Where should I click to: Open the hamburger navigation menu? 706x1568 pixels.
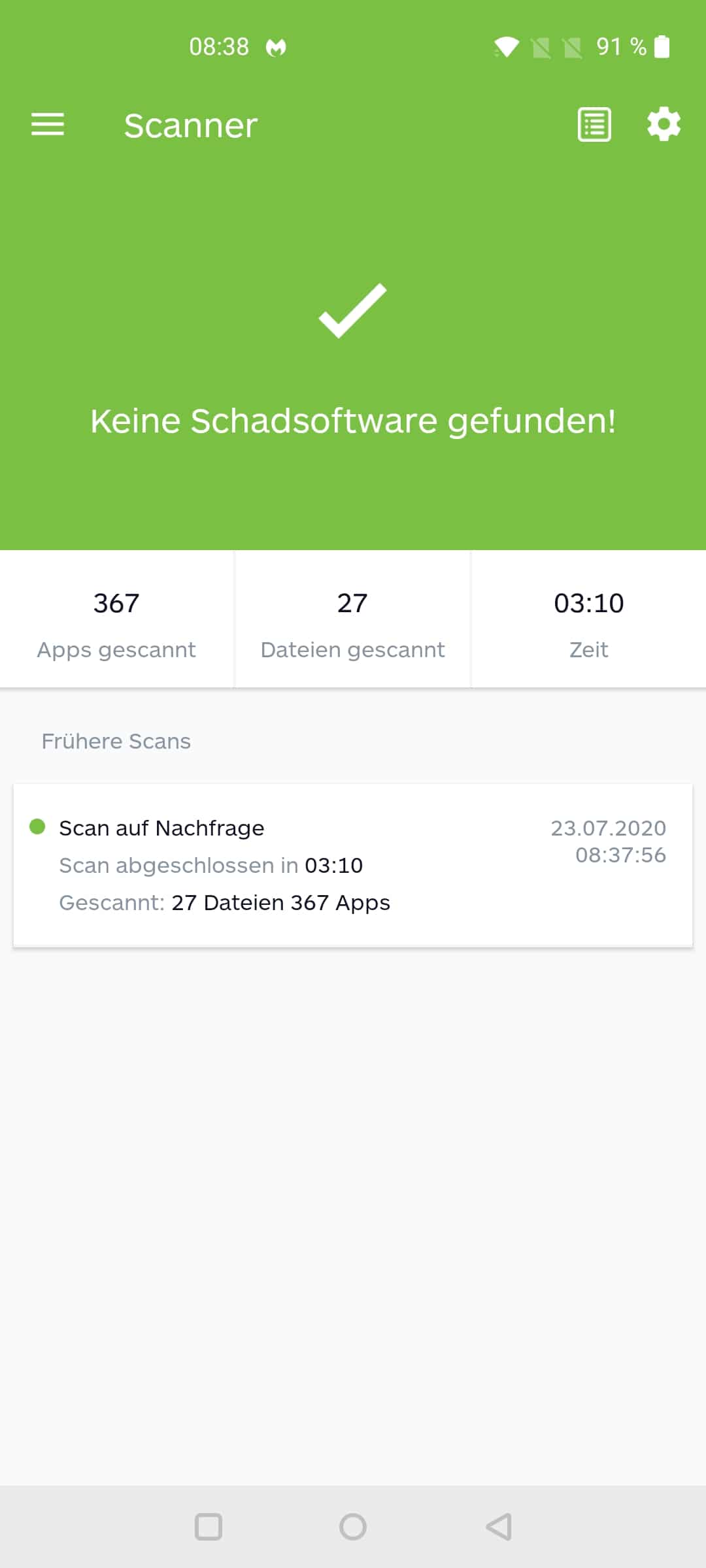point(48,124)
